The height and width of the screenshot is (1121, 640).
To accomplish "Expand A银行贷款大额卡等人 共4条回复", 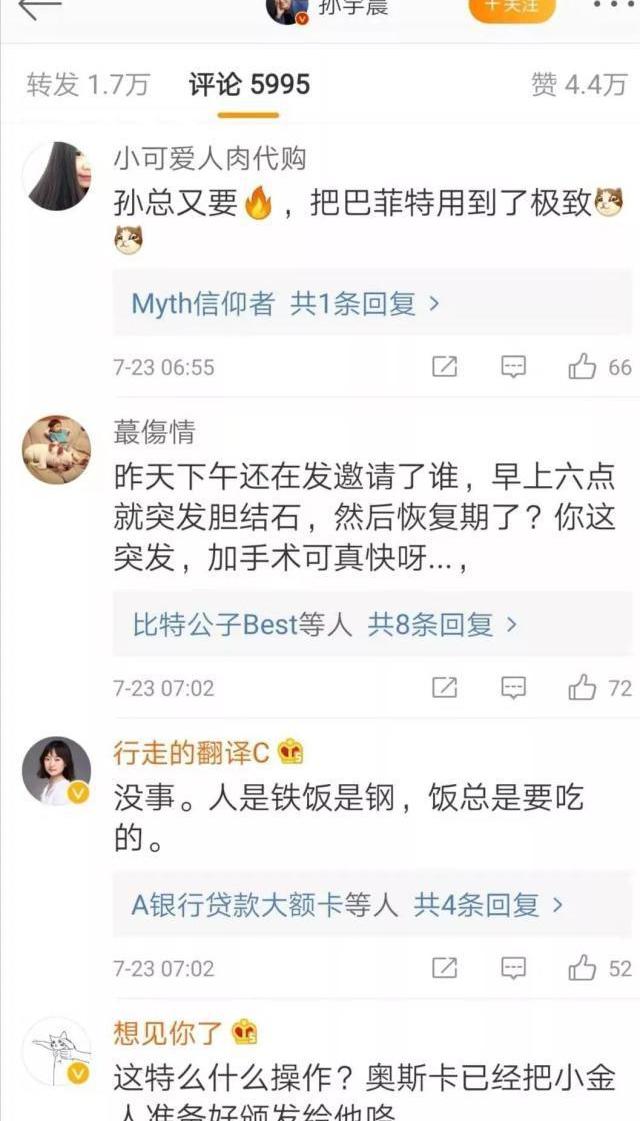I will click(x=348, y=906).
